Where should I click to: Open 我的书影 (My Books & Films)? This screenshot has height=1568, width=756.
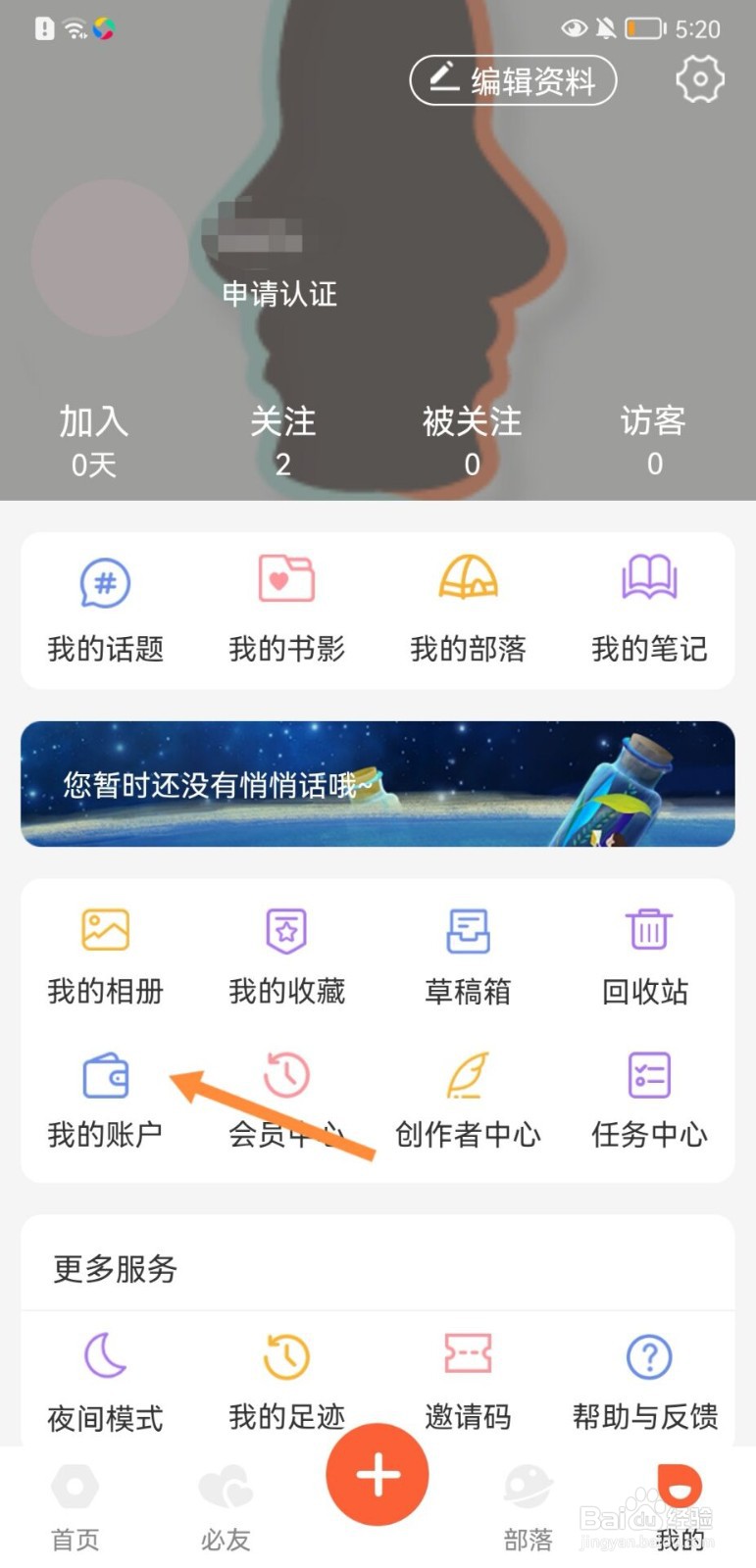click(x=285, y=608)
